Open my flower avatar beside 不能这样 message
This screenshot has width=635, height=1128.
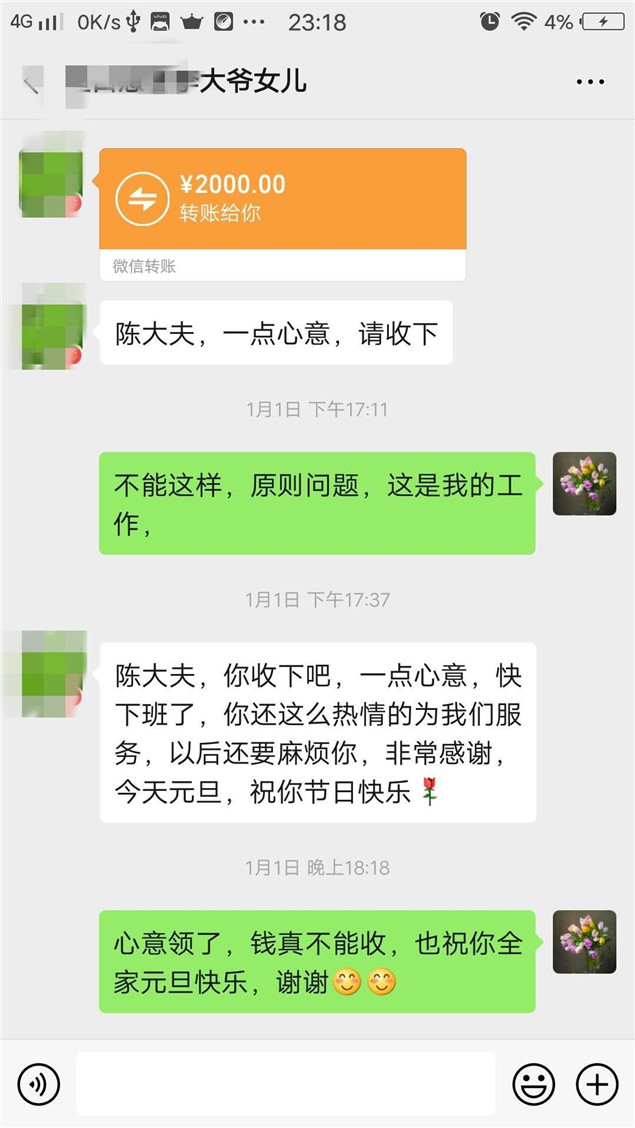584,484
